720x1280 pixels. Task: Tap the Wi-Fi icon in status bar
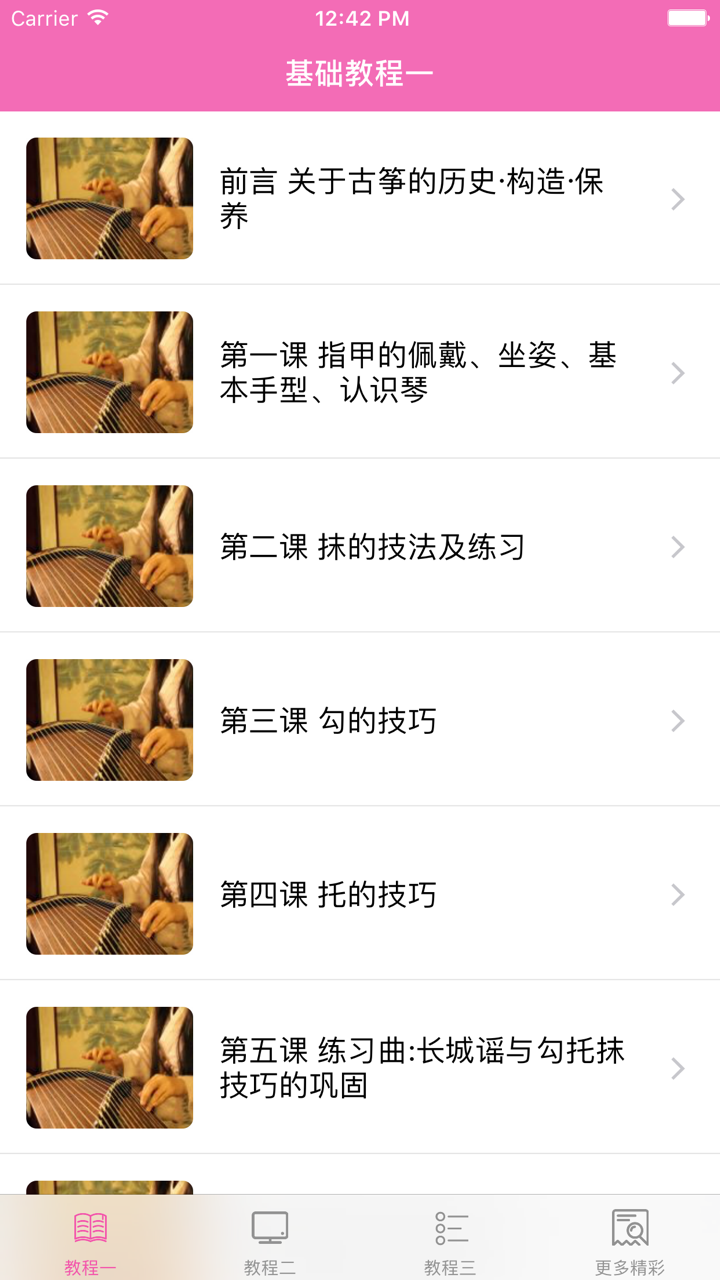pyautogui.click(x=97, y=17)
